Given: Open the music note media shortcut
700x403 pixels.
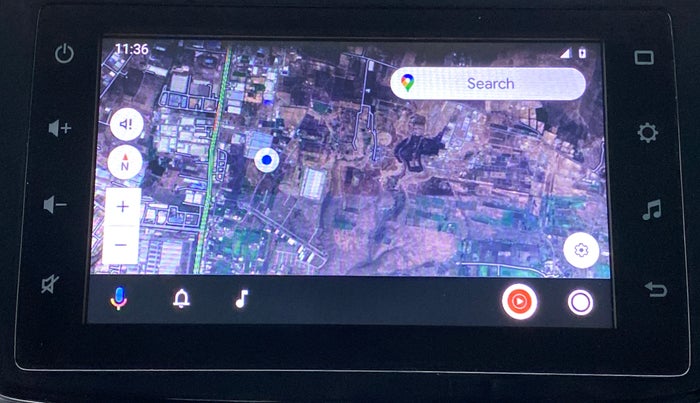Looking at the screenshot, I should click(241, 299).
